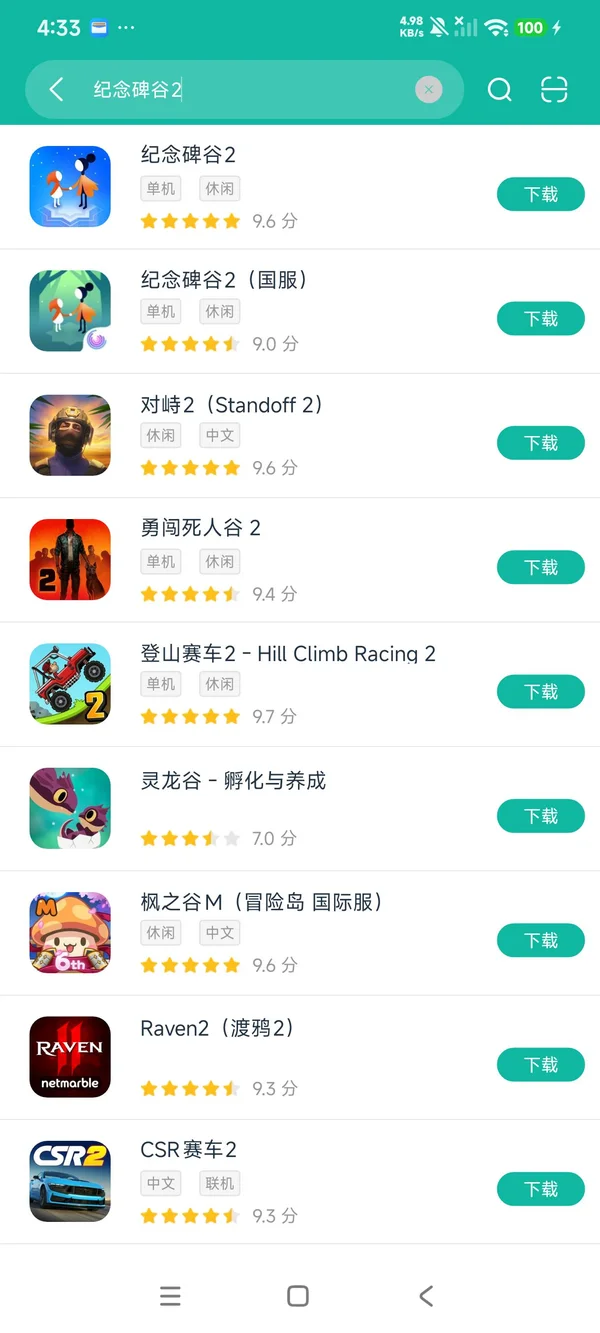Image resolution: width=600 pixels, height=1333 pixels.
Task: Download CSR赛车2
Action: point(541,1189)
